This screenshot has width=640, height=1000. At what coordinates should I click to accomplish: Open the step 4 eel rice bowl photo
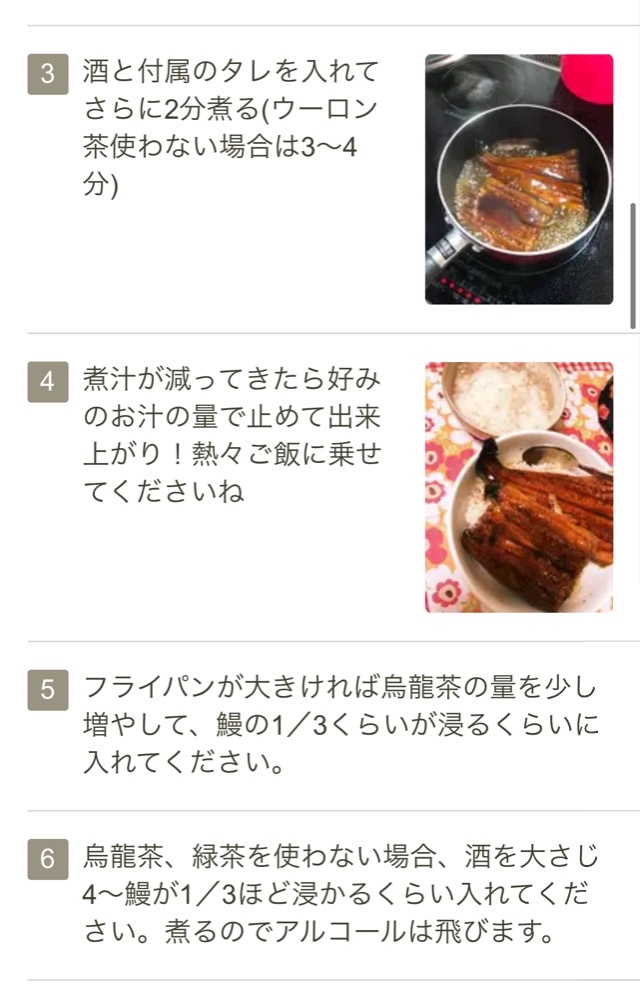(x=519, y=487)
